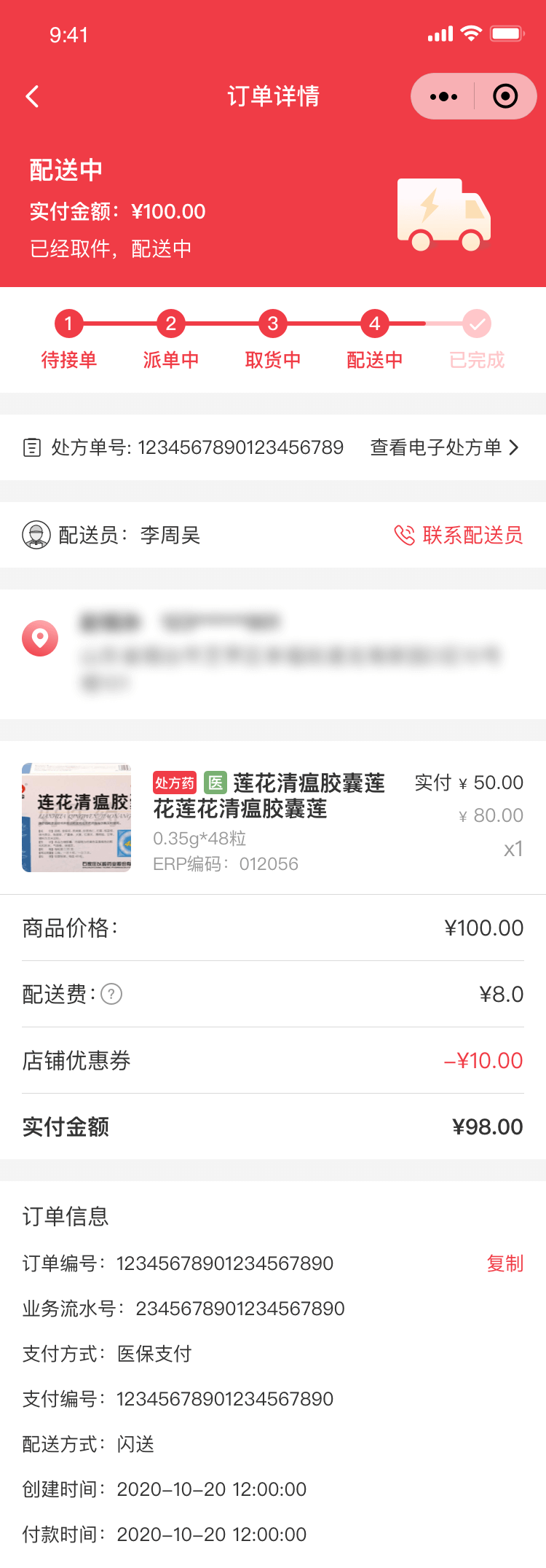Contact the courier via 联系配送员
546x1568 pixels.
459,535
